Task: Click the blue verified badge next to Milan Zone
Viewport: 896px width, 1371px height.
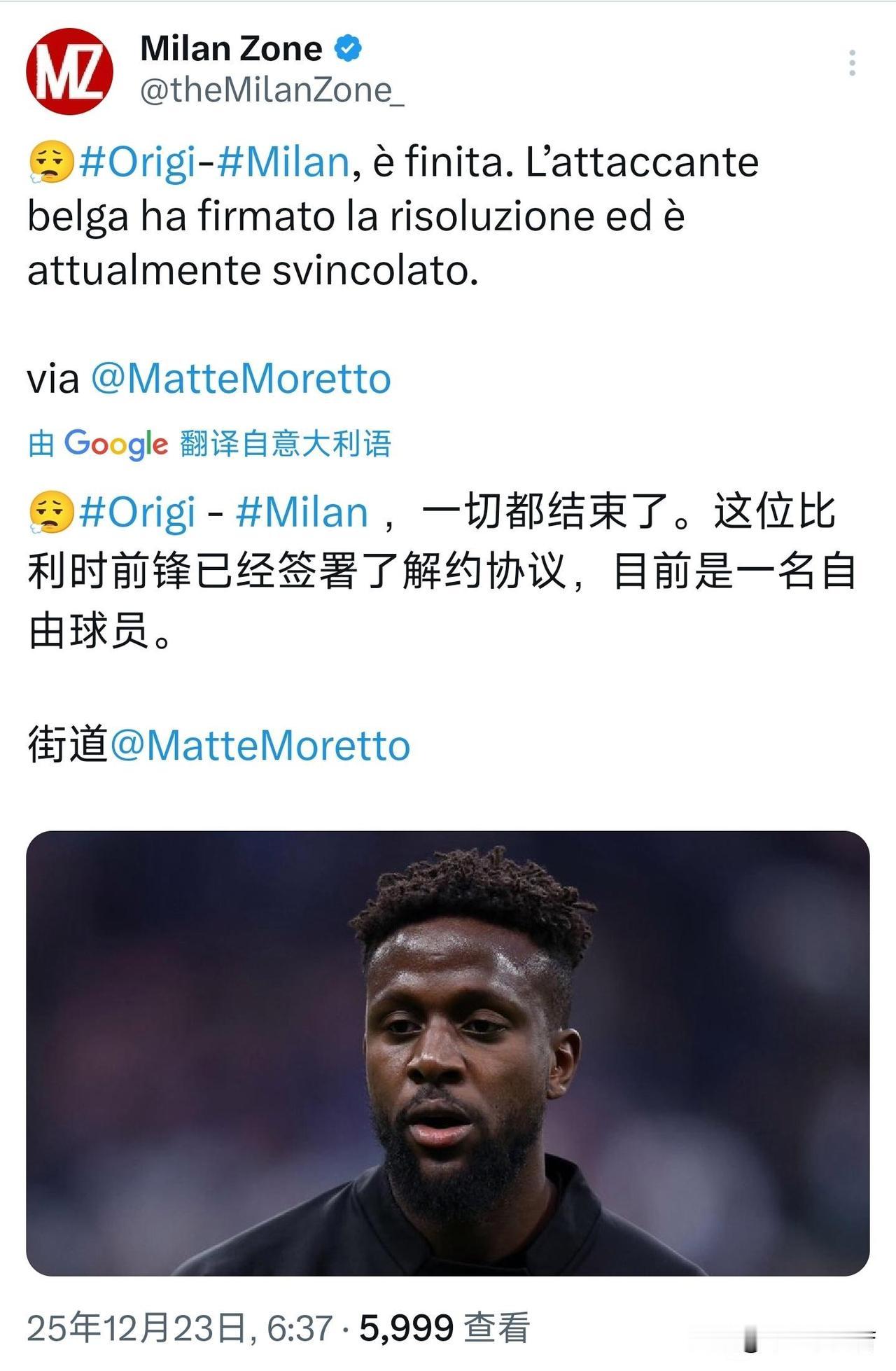Action: (x=349, y=46)
